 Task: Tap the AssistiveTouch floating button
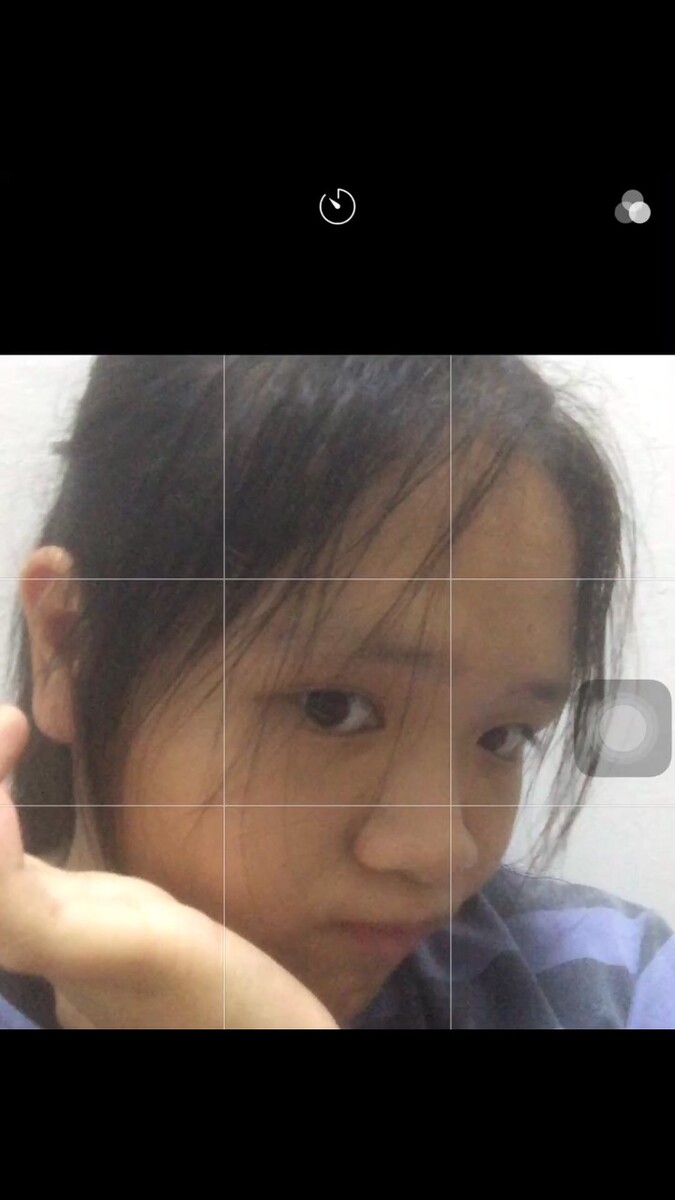coord(623,728)
